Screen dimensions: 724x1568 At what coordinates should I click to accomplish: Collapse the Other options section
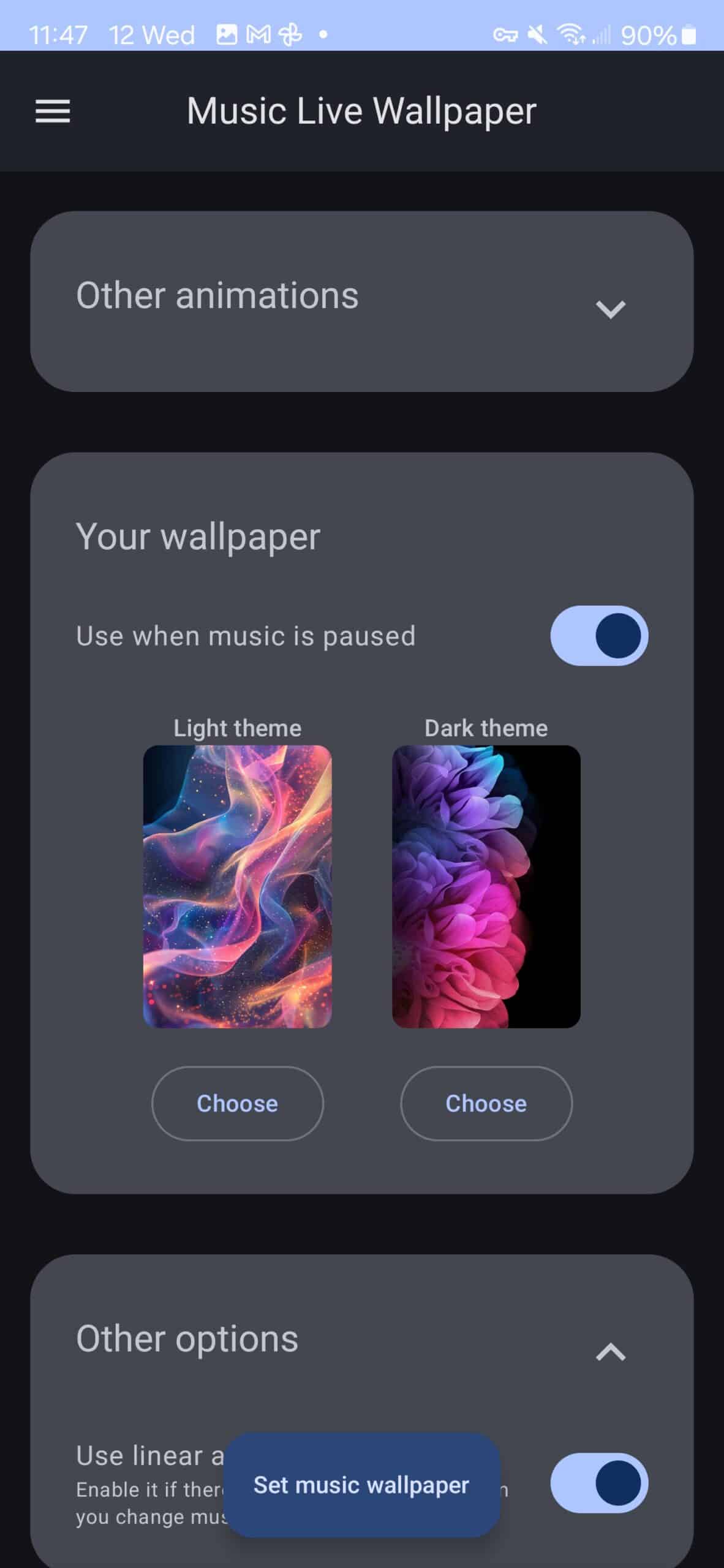click(x=610, y=1352)
